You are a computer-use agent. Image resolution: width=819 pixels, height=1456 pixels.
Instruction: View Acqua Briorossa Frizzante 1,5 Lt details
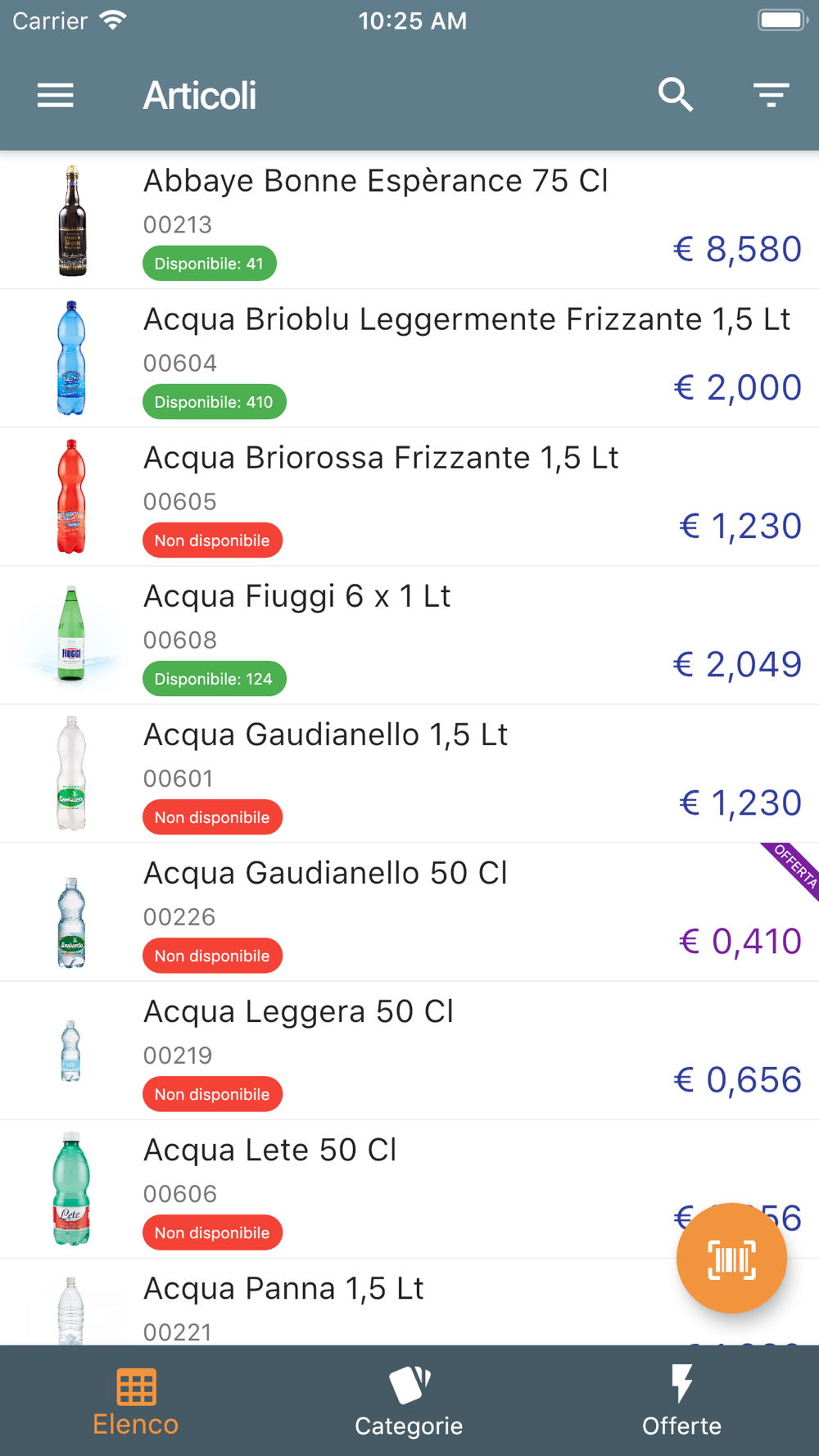point(409,497)
